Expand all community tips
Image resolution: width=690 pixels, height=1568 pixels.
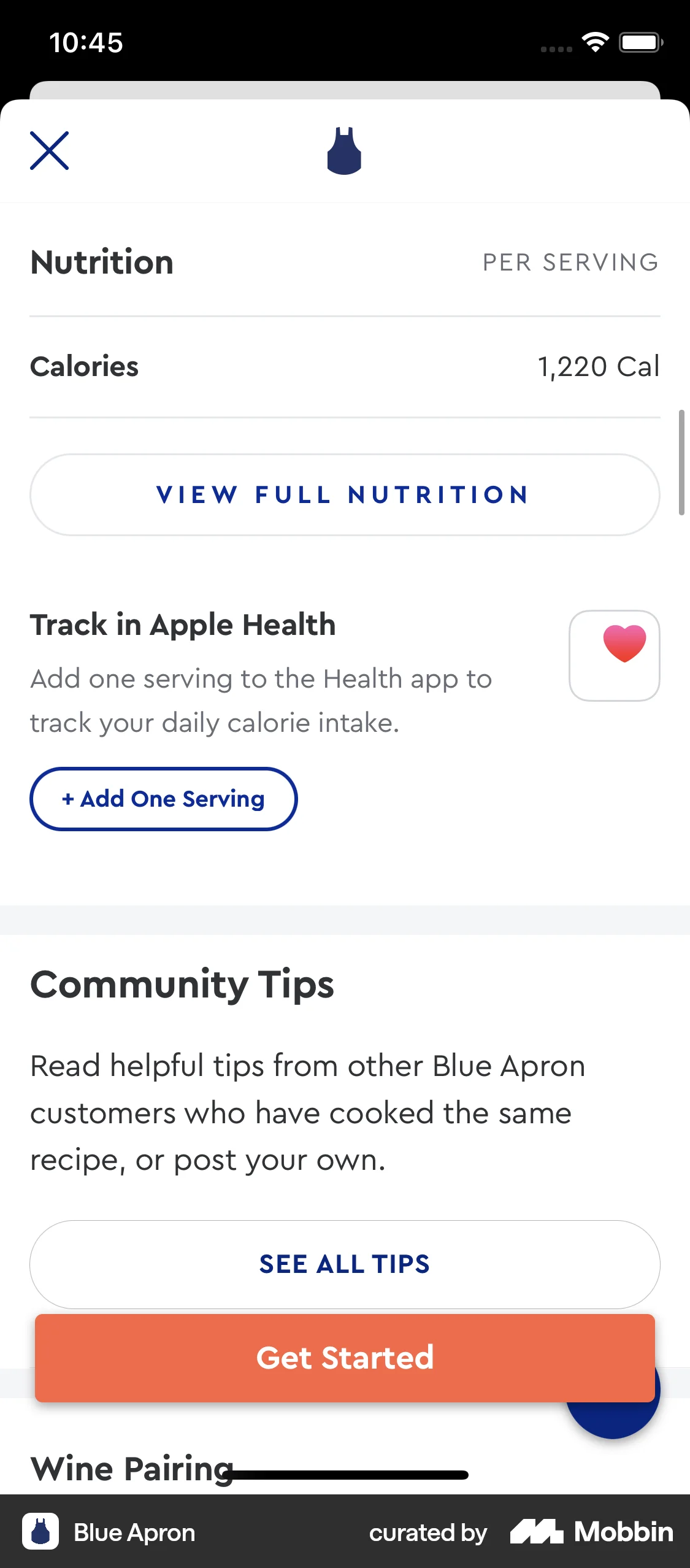tap(344, 1264)
